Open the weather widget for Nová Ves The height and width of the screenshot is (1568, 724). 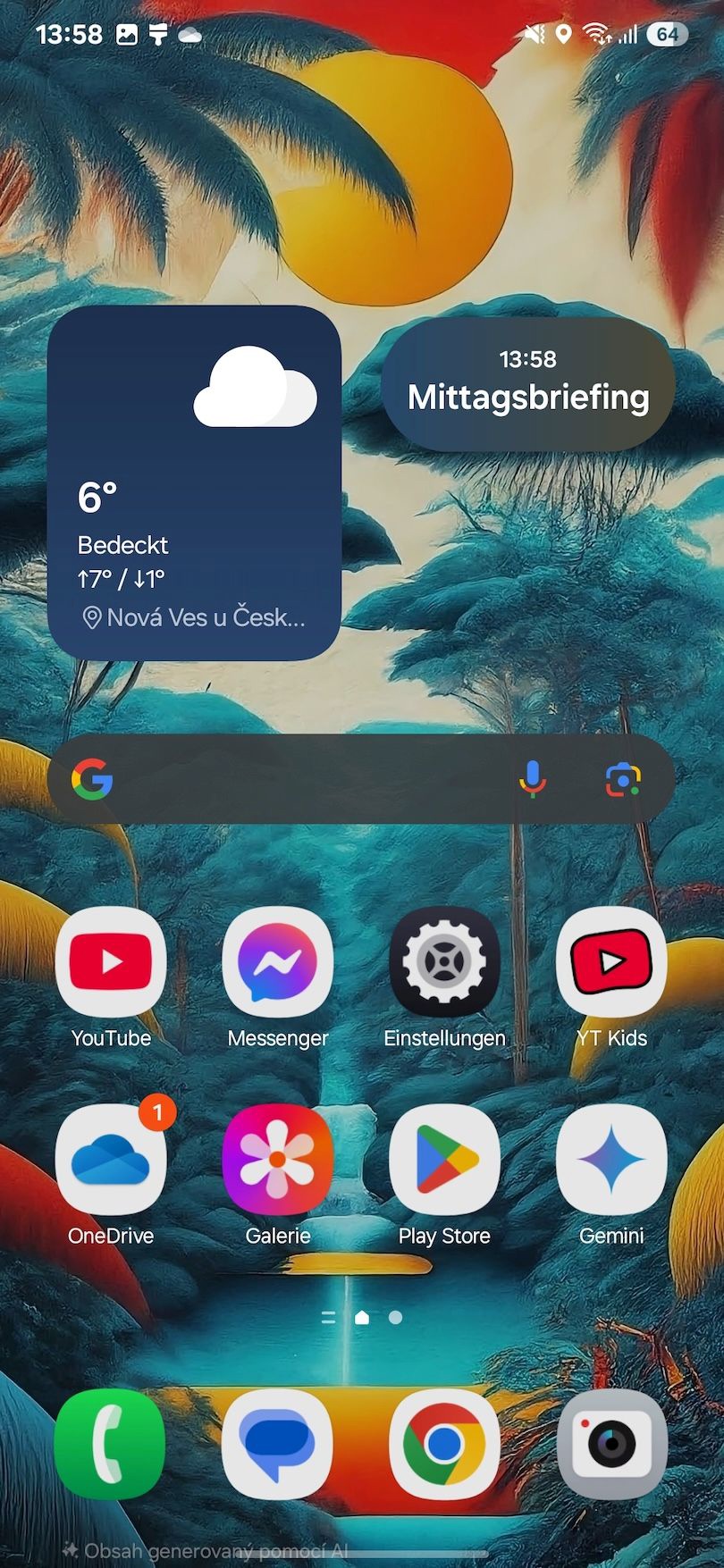coord(194,482)
